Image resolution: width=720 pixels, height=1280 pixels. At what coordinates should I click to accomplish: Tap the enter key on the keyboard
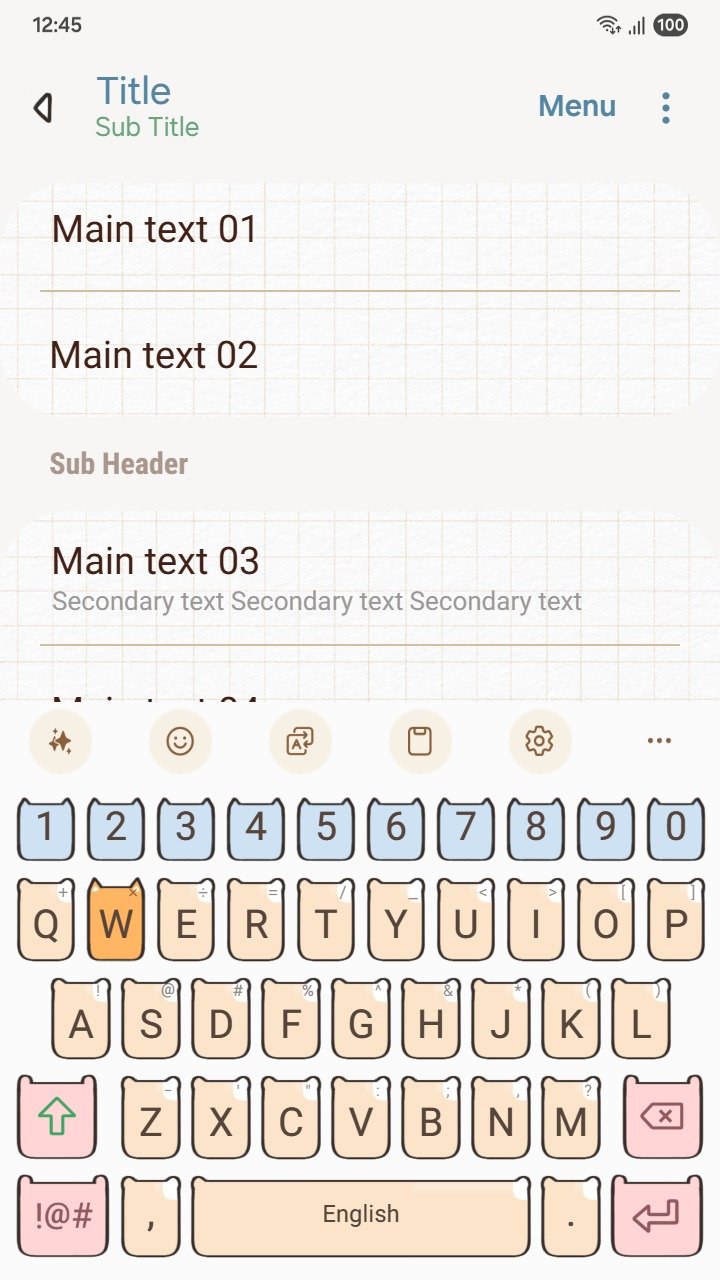pyautogui.click(x=657, y=1217)
